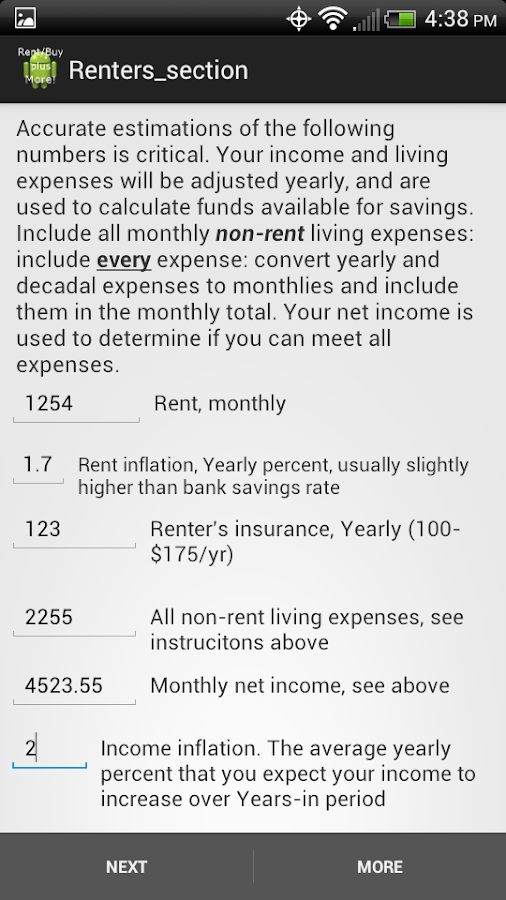506x900 pixels.
Task: Select the rent inflation percent field
Action: pos(38,465)
